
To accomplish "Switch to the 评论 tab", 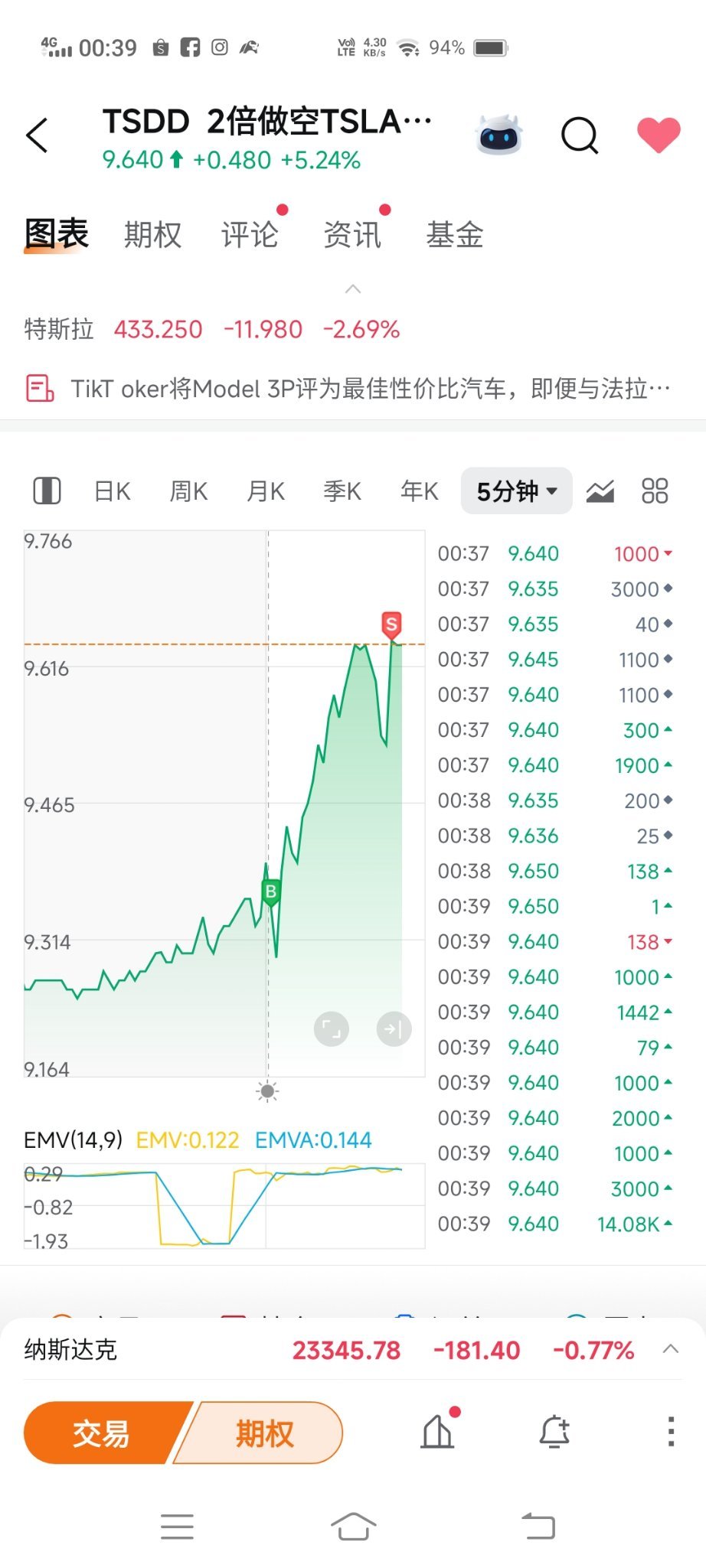I will point(250,234).
